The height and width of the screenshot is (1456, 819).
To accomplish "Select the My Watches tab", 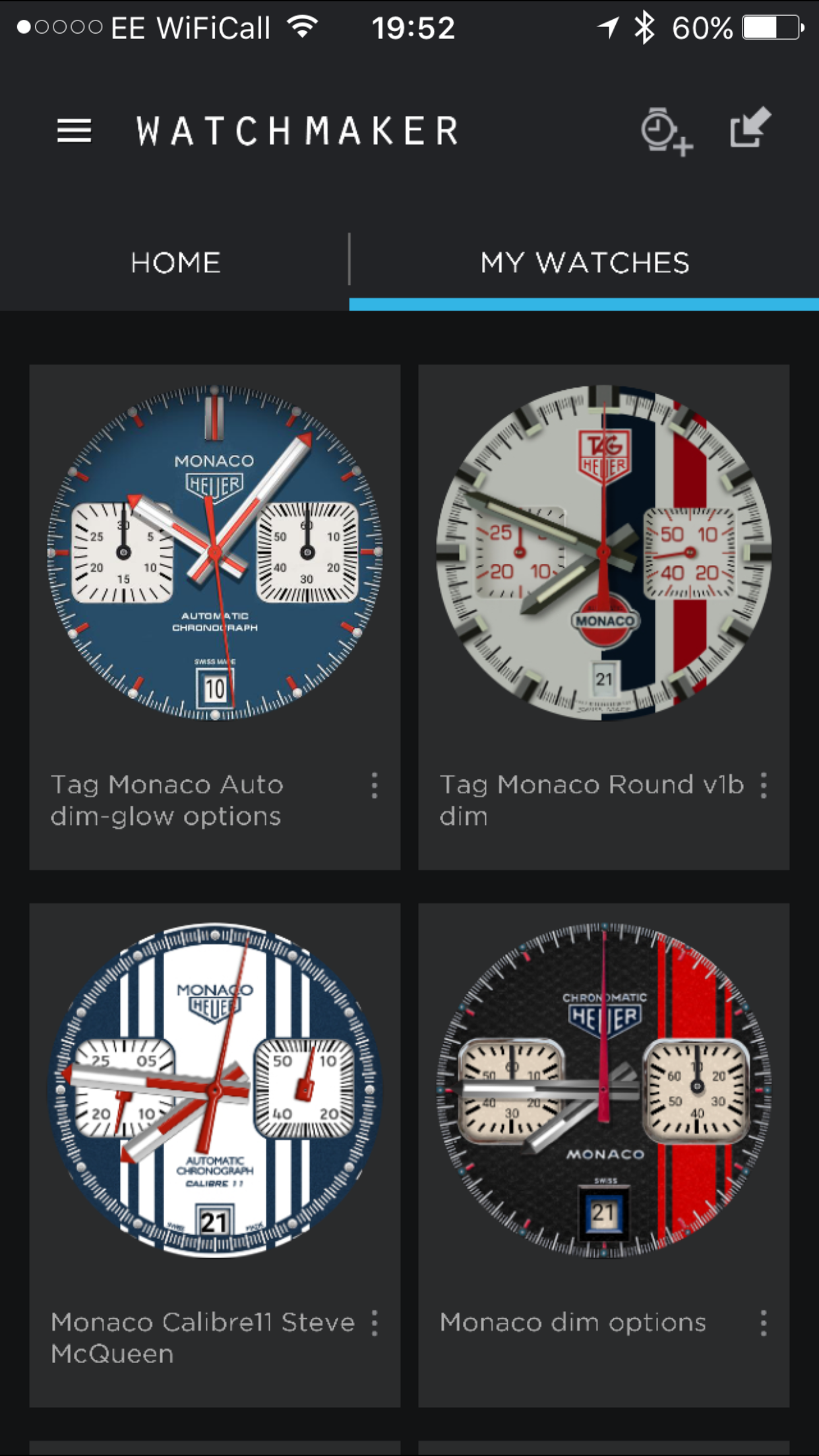I will (584, 263).
